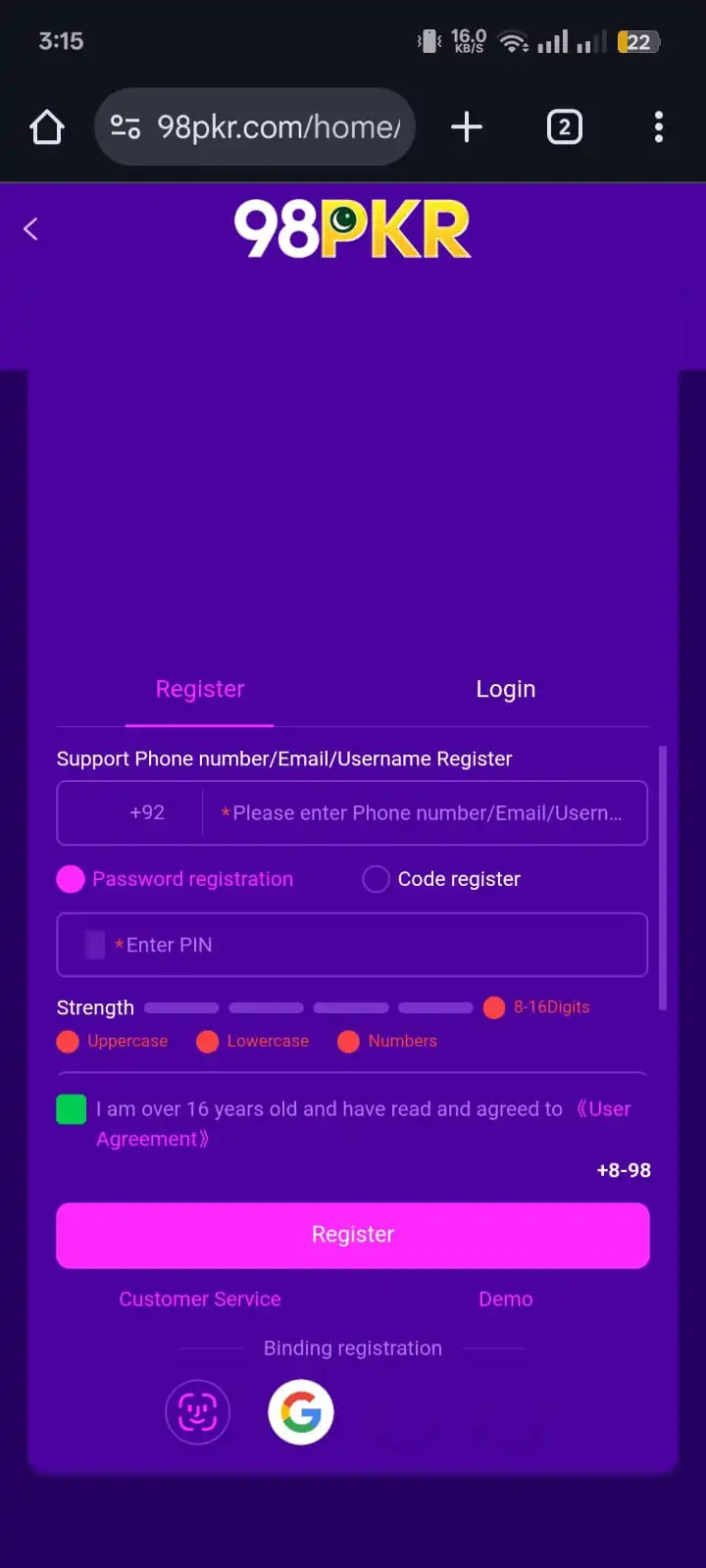The image size is (706, 1568).
Task: Switch to the Login tab
Action: (x=505, y=689)
